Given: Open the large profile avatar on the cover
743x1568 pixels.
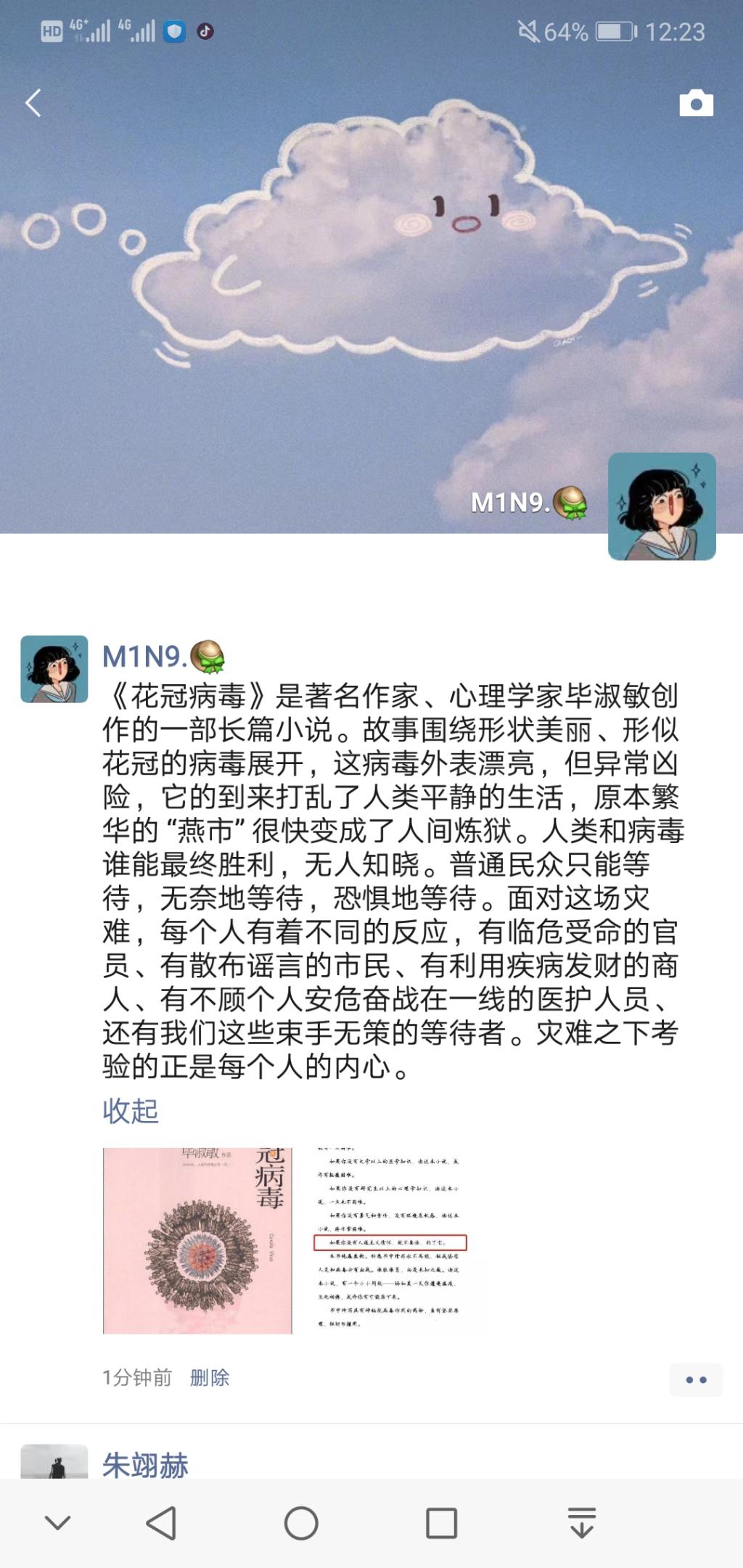Looking at the screenshot, I should pyautogui.click(x=662, y=506).
